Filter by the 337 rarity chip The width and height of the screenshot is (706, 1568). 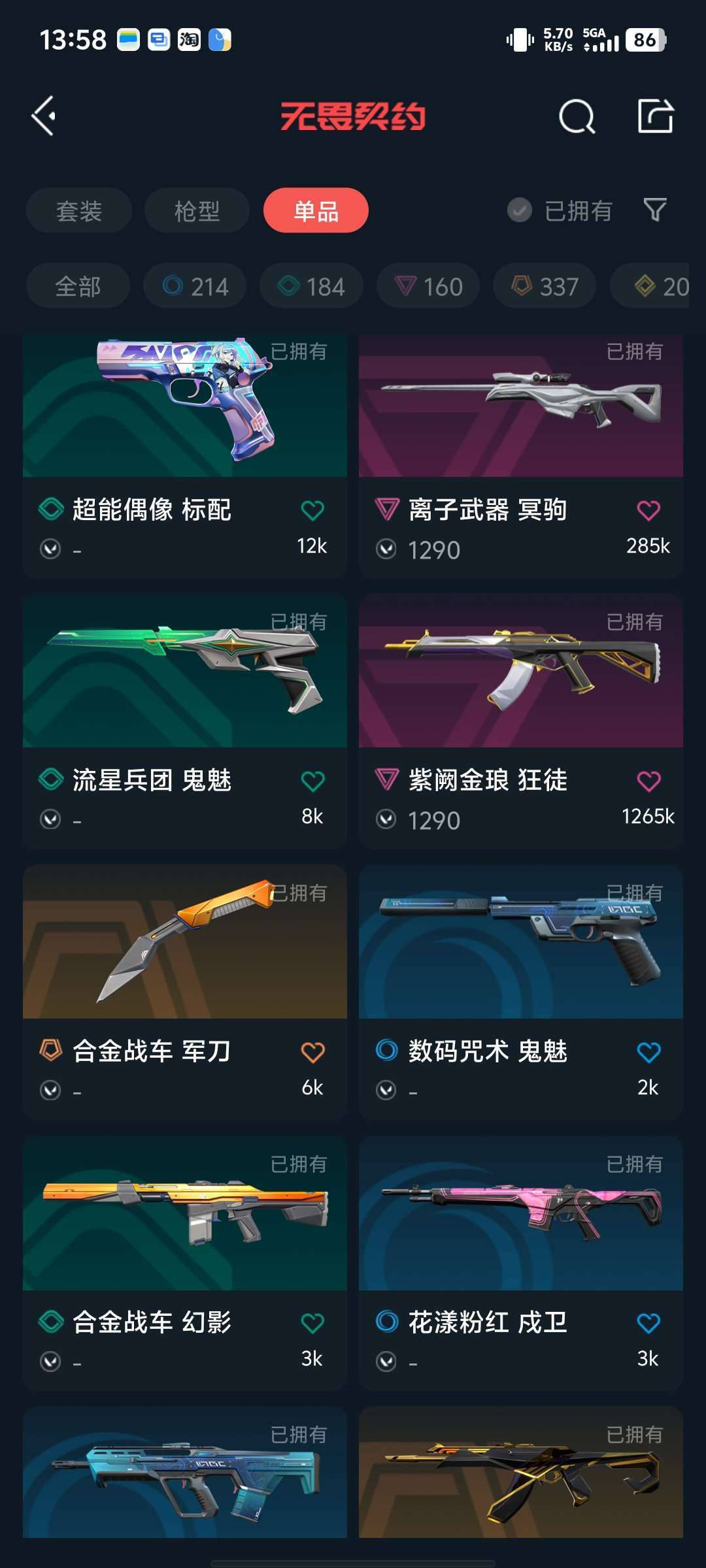(545, 286)
